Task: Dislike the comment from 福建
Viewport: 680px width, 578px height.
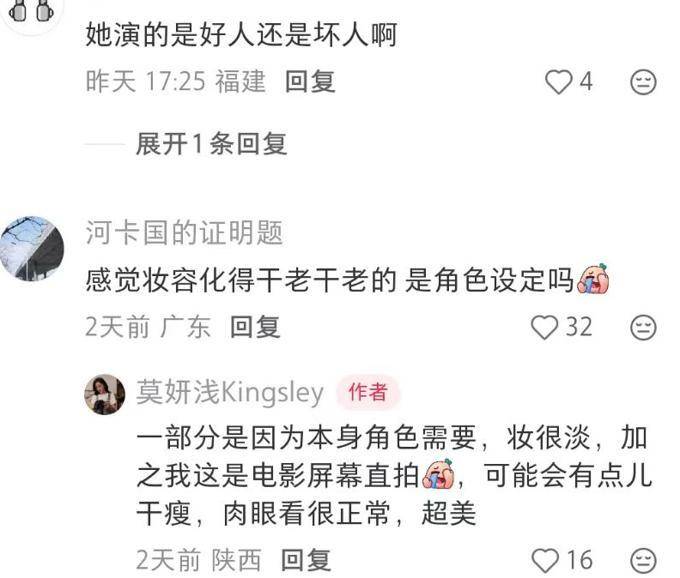Action: (643, 82)
